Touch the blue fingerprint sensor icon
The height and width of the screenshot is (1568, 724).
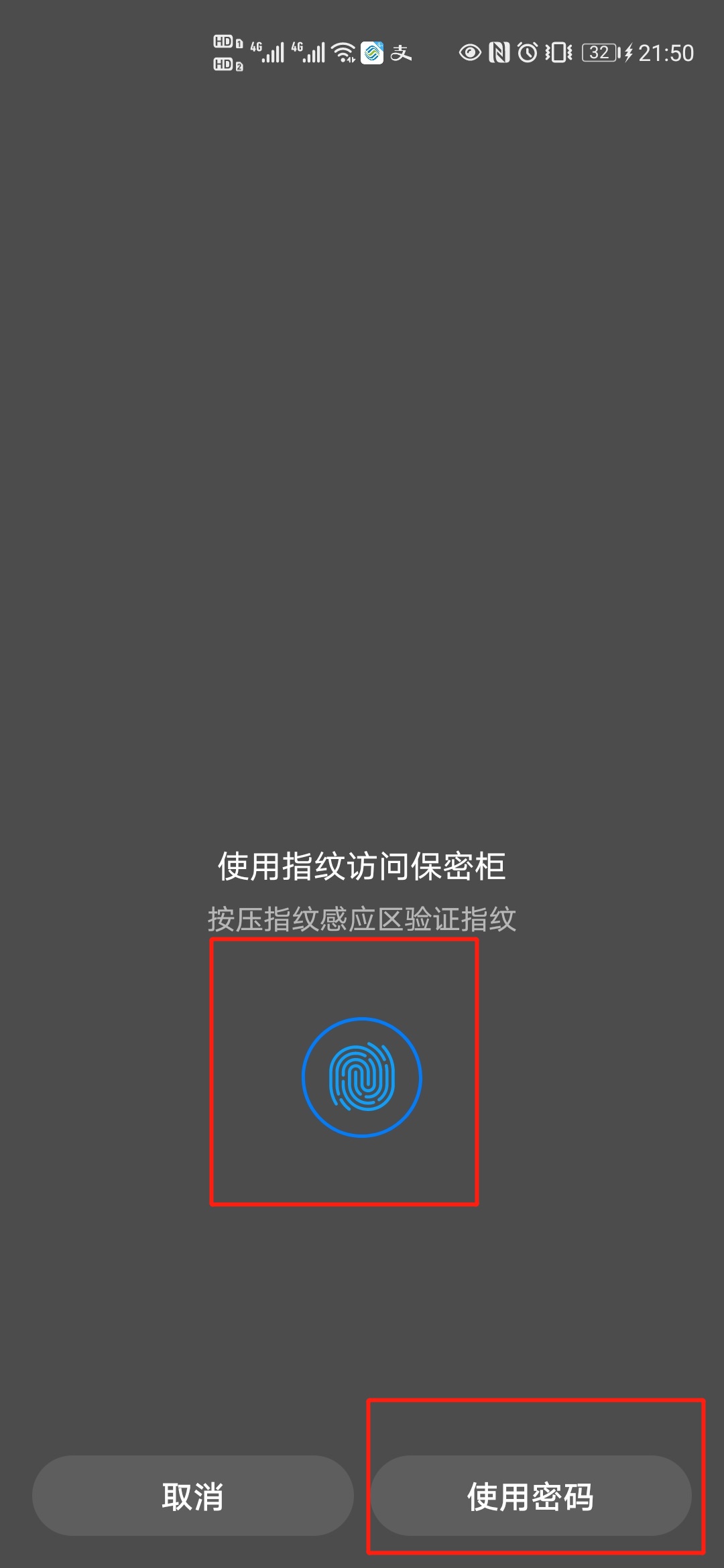pyautogui.click(x=362, y=1077)
